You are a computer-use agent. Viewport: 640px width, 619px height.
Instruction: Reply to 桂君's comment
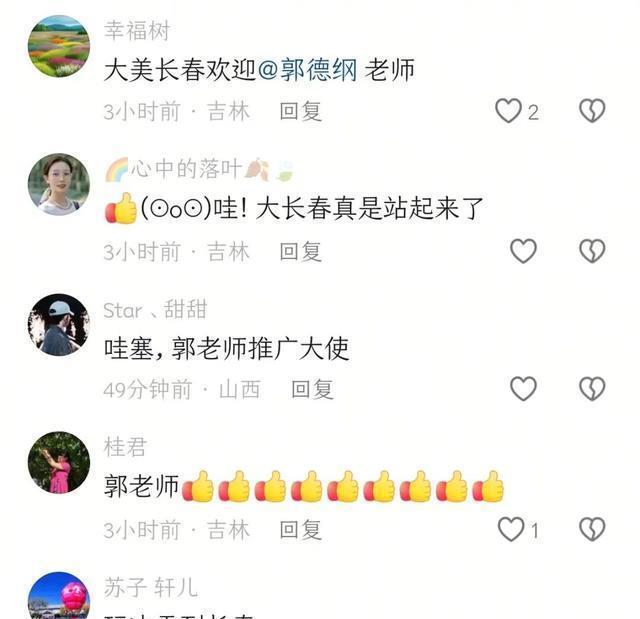[x=300, y=529]
